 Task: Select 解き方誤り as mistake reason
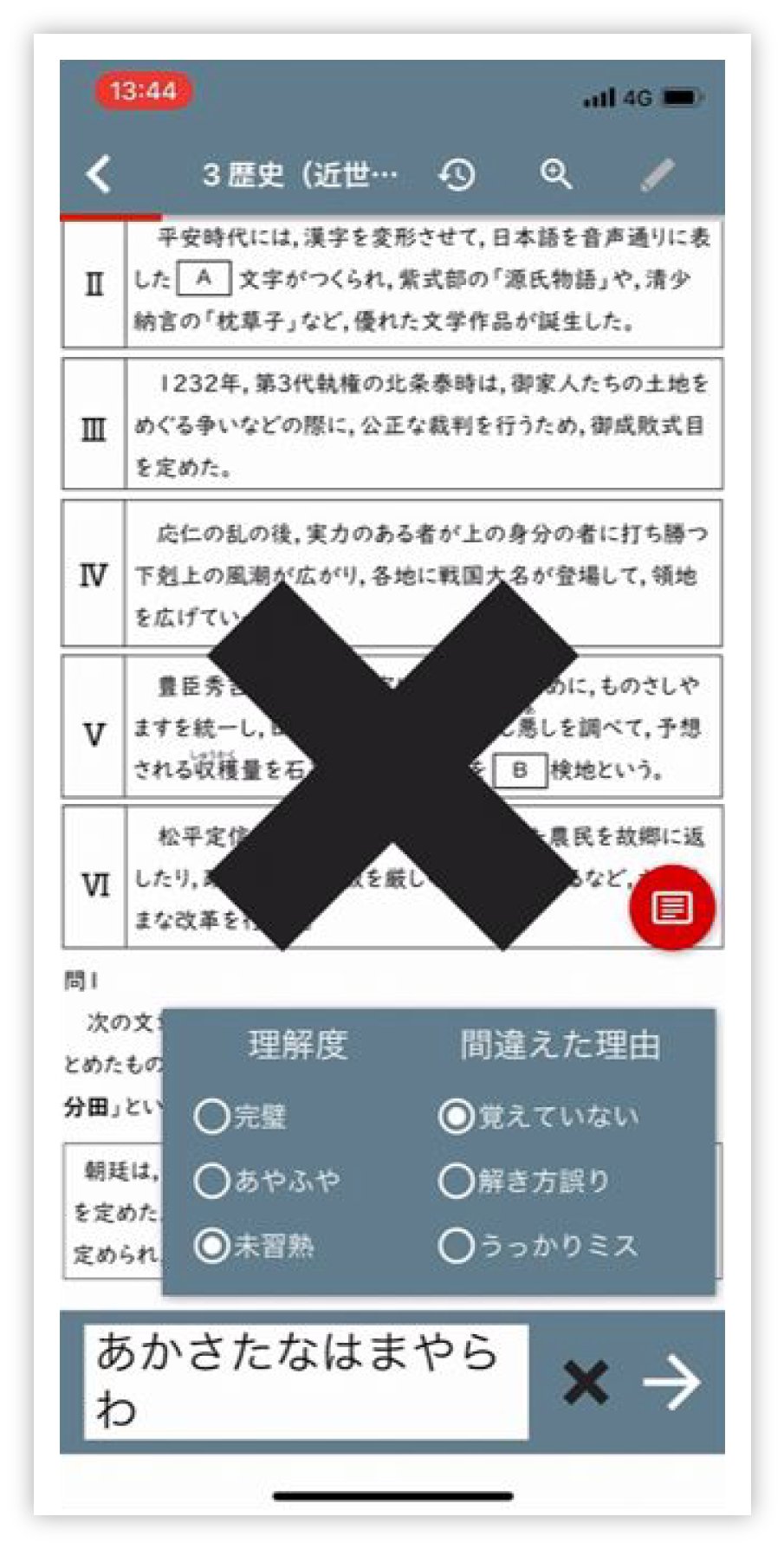[457, 1181]
